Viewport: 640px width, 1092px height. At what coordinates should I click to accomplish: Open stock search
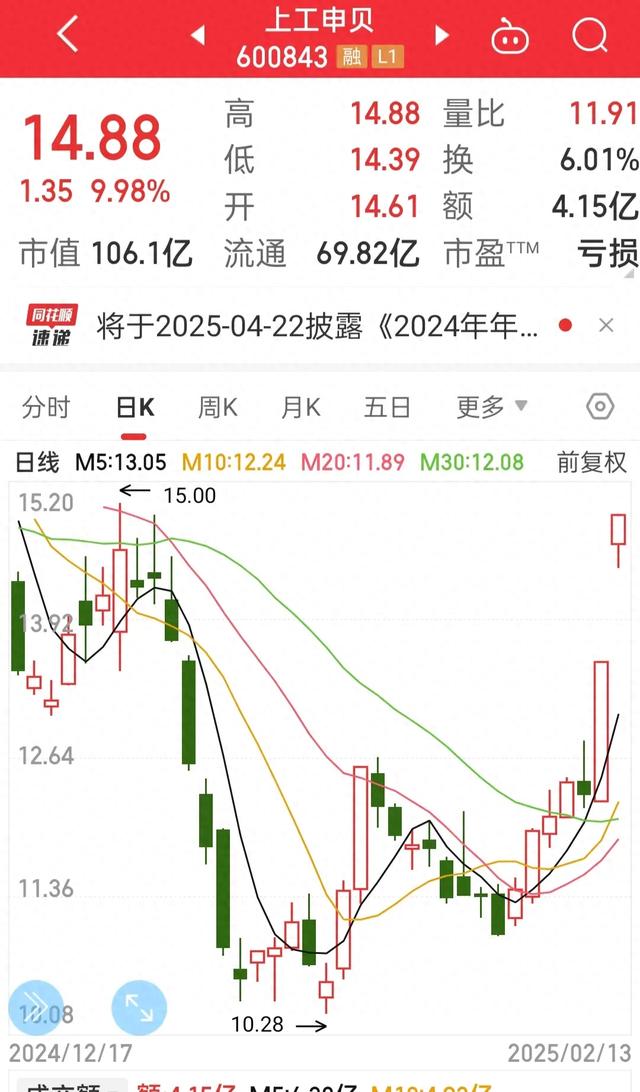pos(589,34)
